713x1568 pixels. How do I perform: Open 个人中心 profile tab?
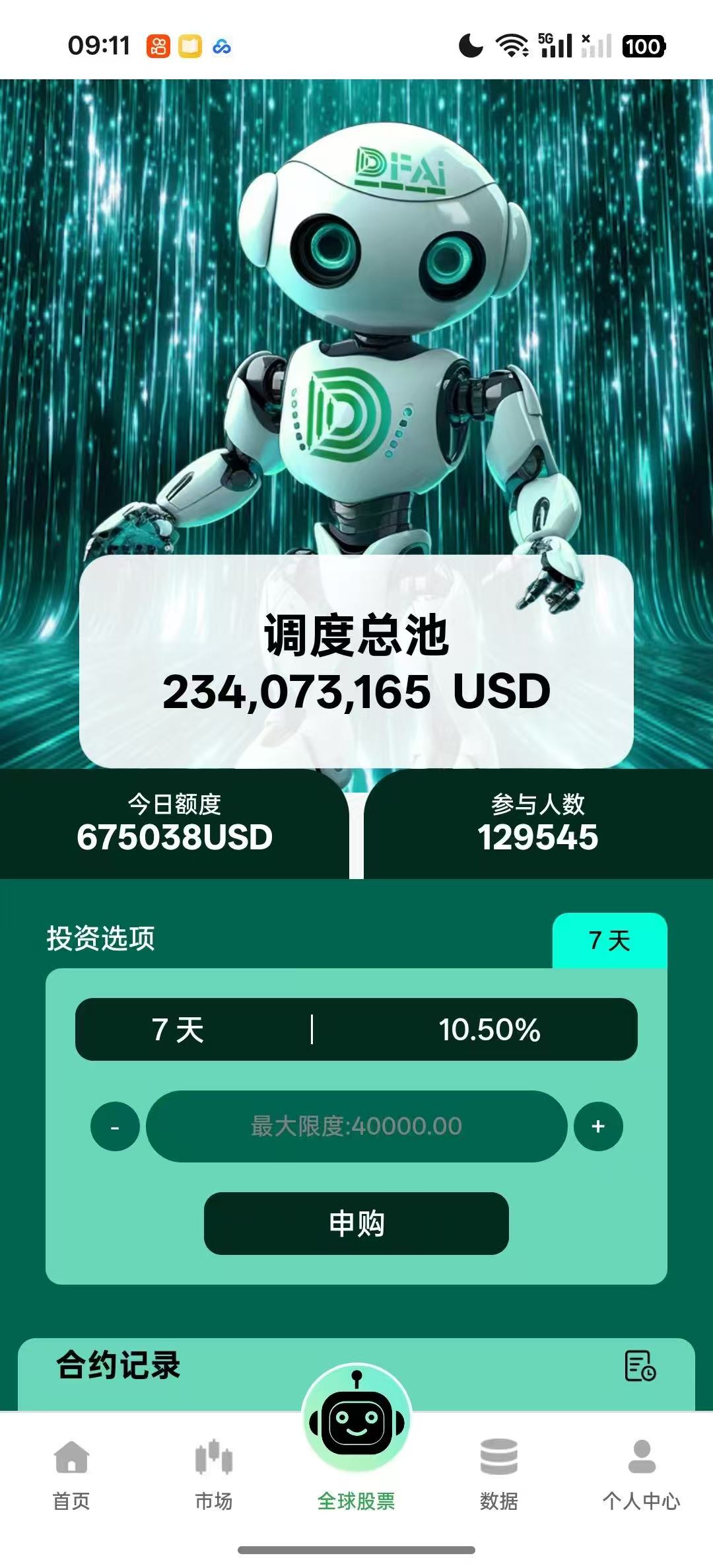coord(641,1472)
